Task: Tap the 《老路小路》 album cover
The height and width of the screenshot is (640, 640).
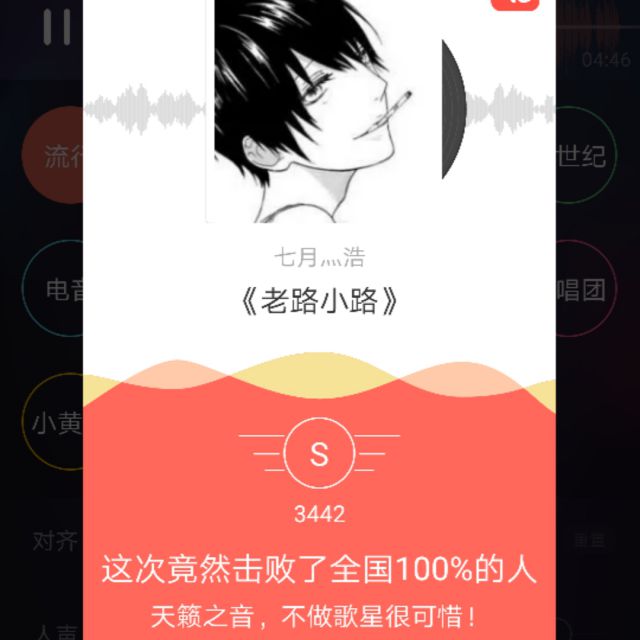Action: point(324,111)
